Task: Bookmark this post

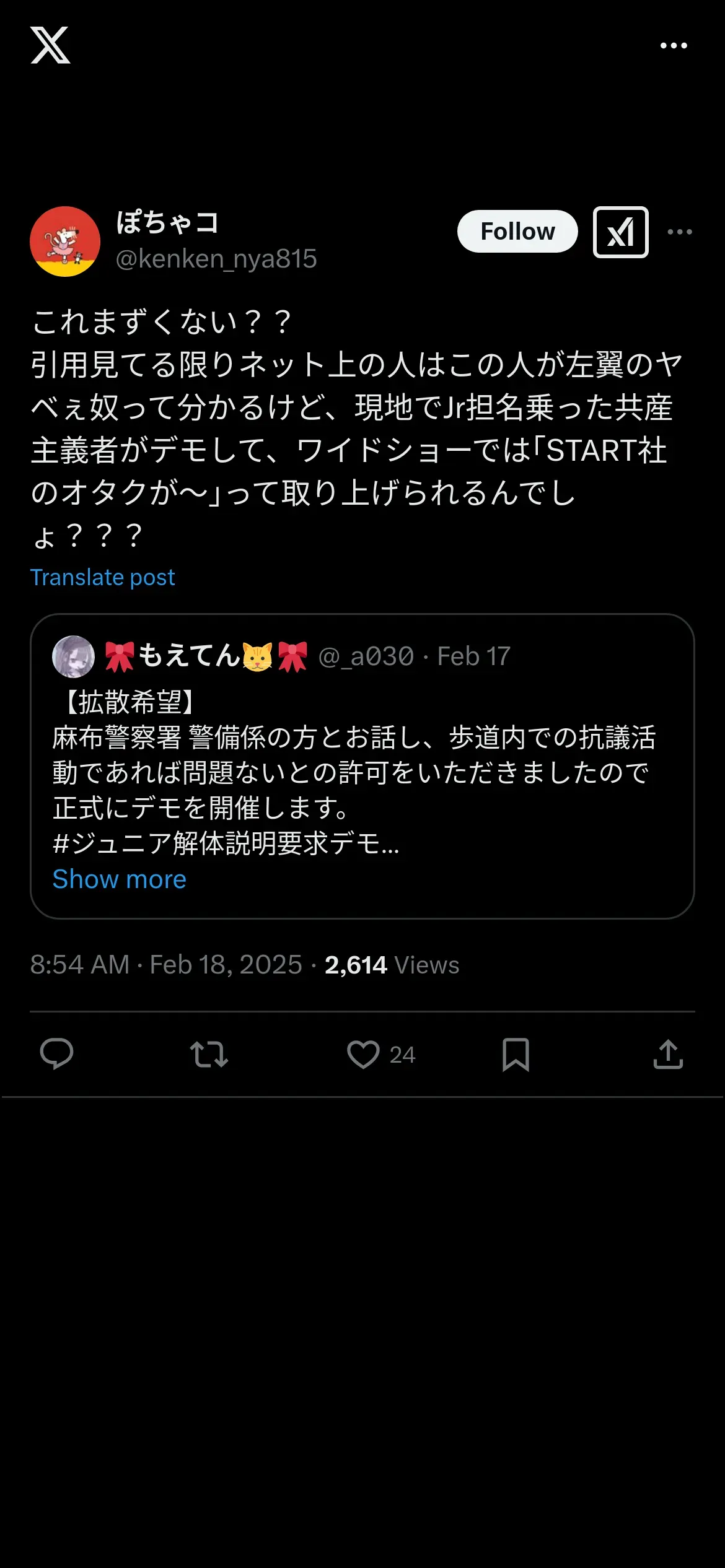Action: (x=516, y=1054)
